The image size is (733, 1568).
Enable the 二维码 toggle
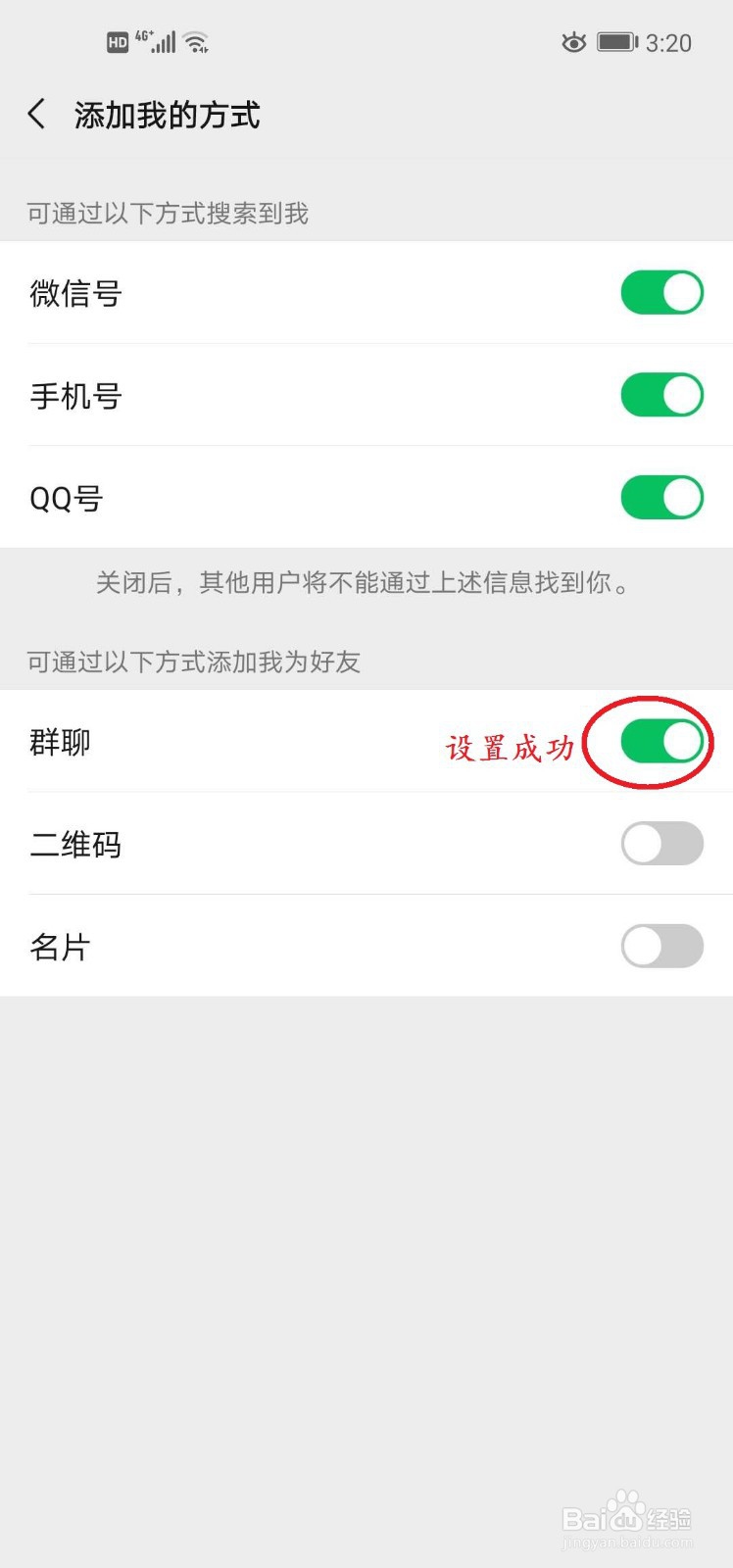661,844
